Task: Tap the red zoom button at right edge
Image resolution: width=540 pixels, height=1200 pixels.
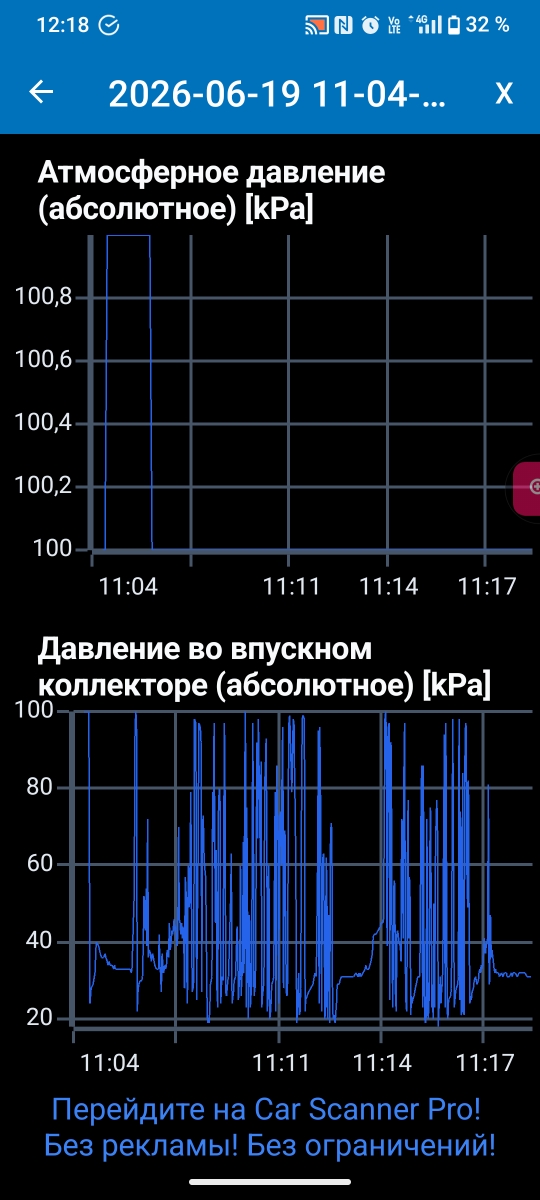Action: coord(527,487)
